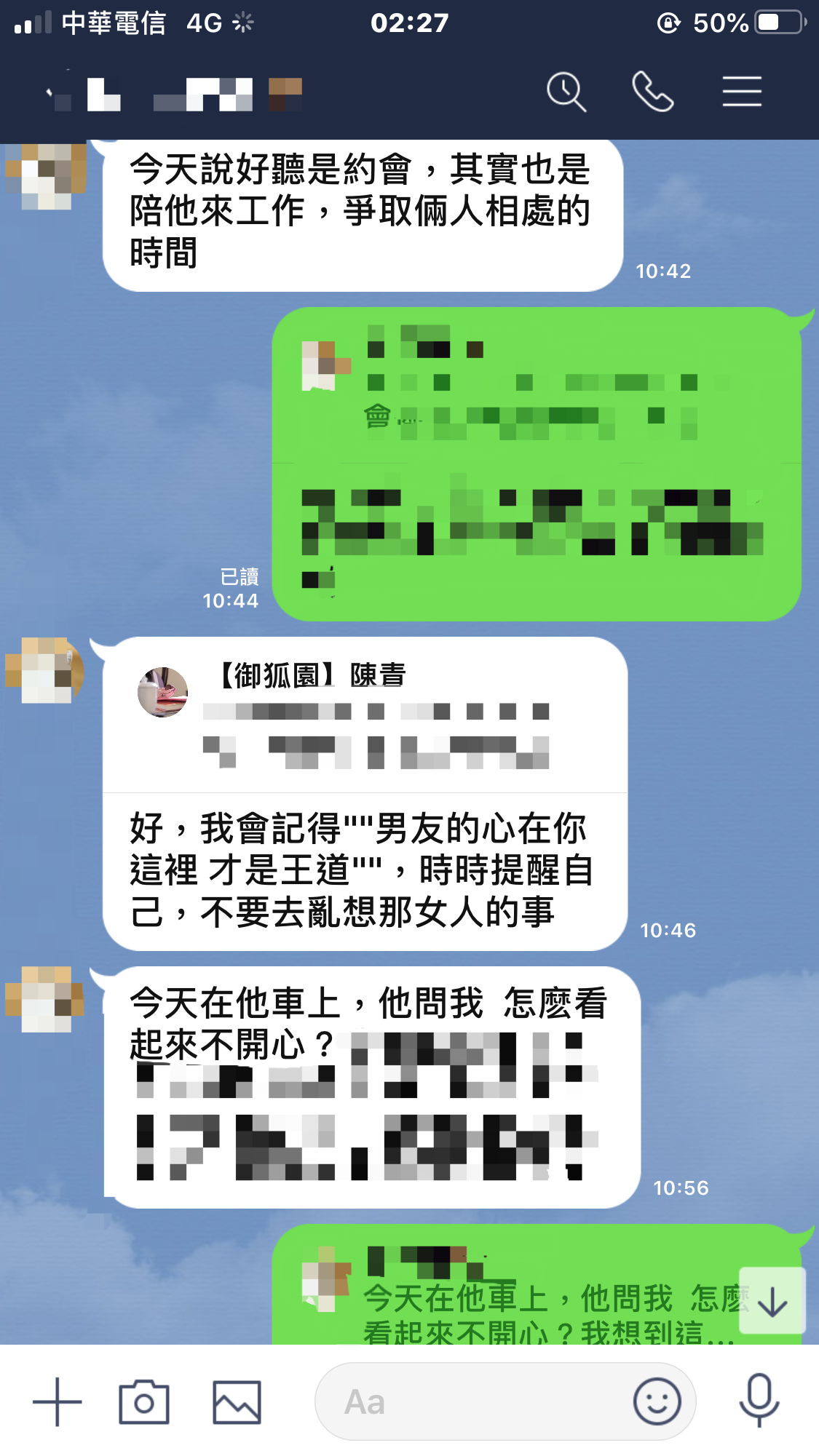Jump to the latest message
Image resolution: width=819 pixels, height=1456 pixels.
tap(772, 1301)
